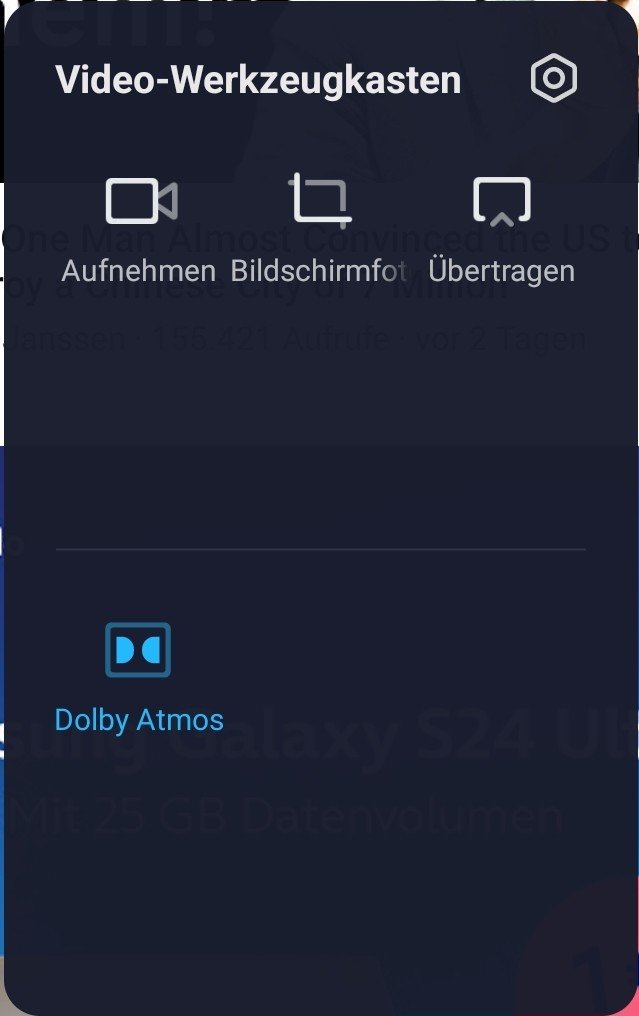Toggle Dolby Atmos sound
Image resolution: width=639 pixels, height=1016 pixels.
click(x=138, y=651)
